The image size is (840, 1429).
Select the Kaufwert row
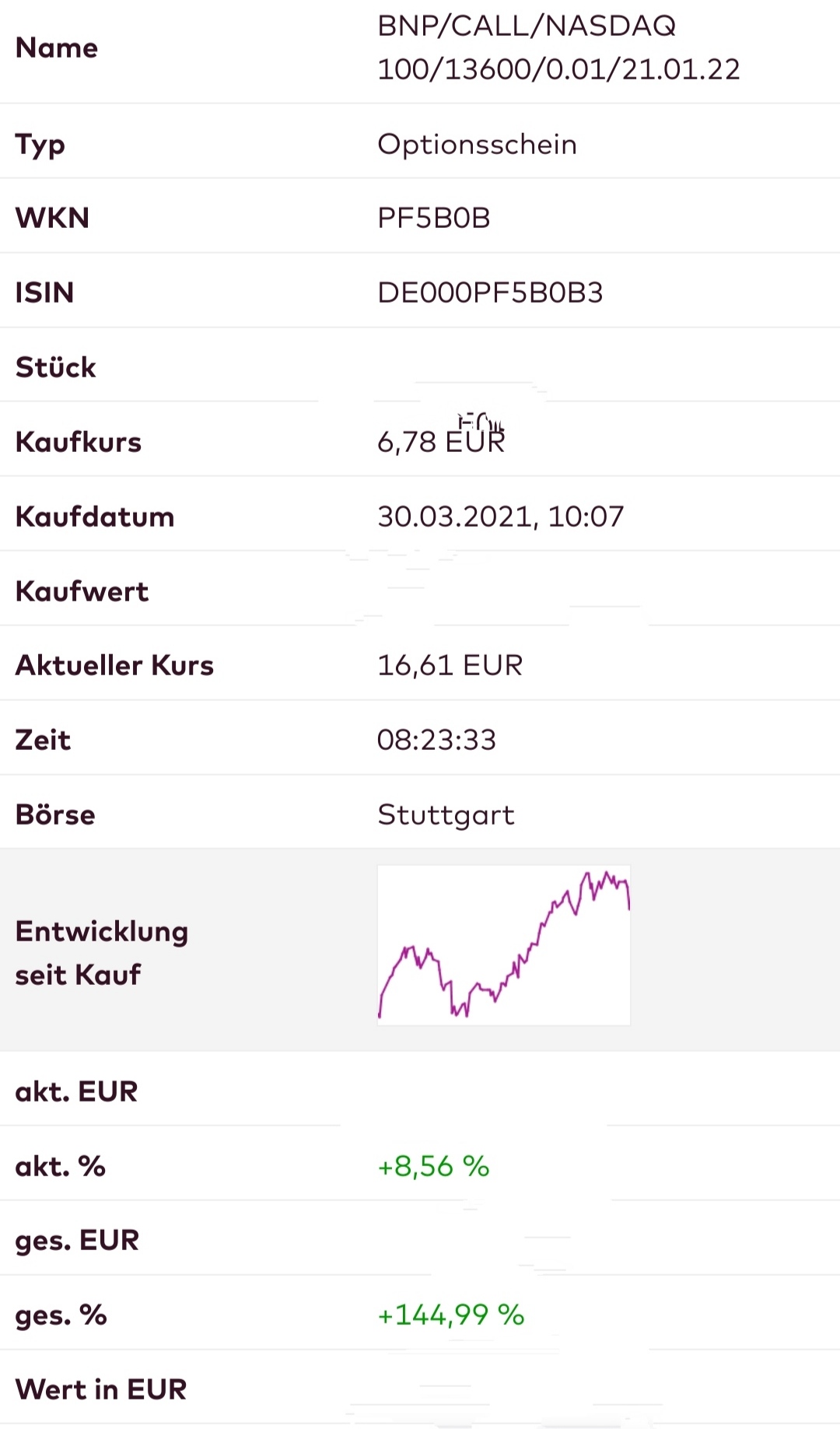[x=82, y=590]
